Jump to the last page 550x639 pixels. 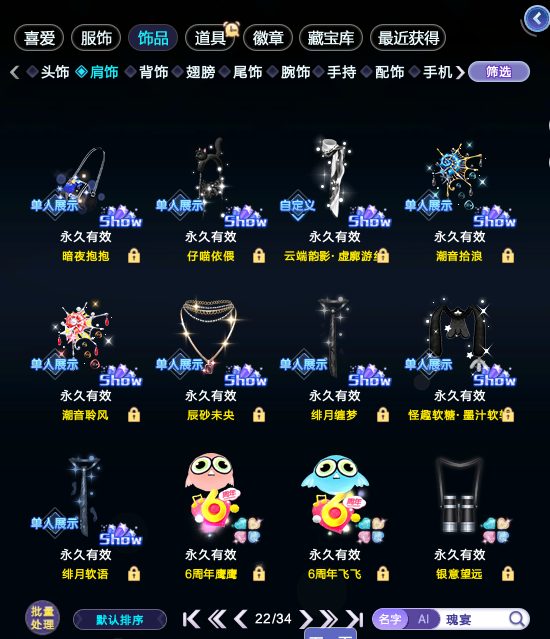point(354,619)
